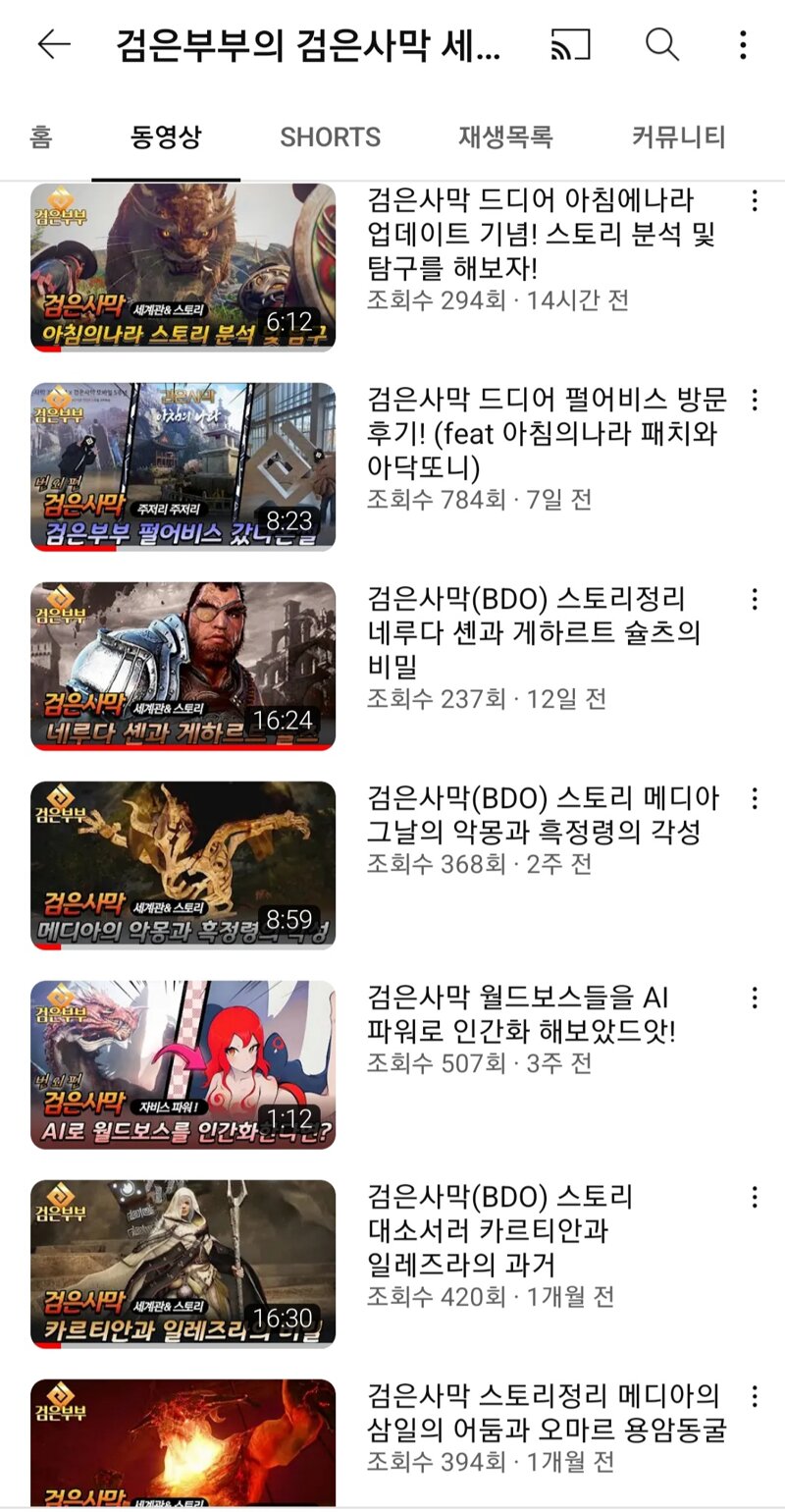The height and width of the screenshot is (1512, 785).
Task: Open the top bar overflow menu
Action: coord(743,44)
